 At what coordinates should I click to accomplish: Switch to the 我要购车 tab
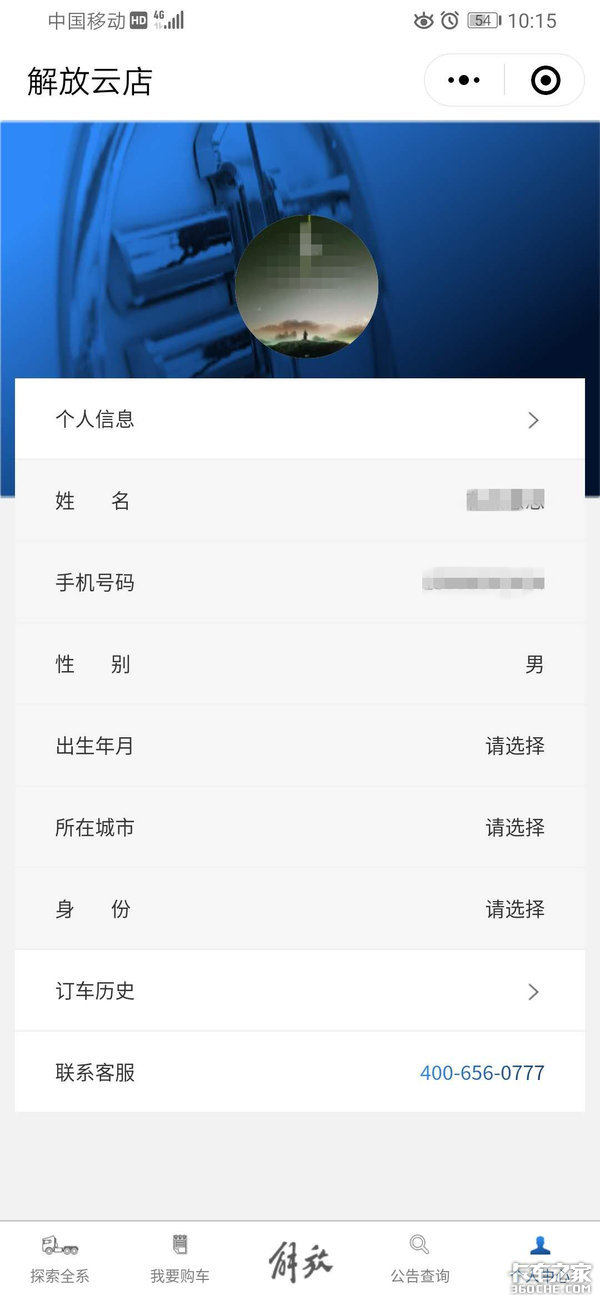(180, 1259)
